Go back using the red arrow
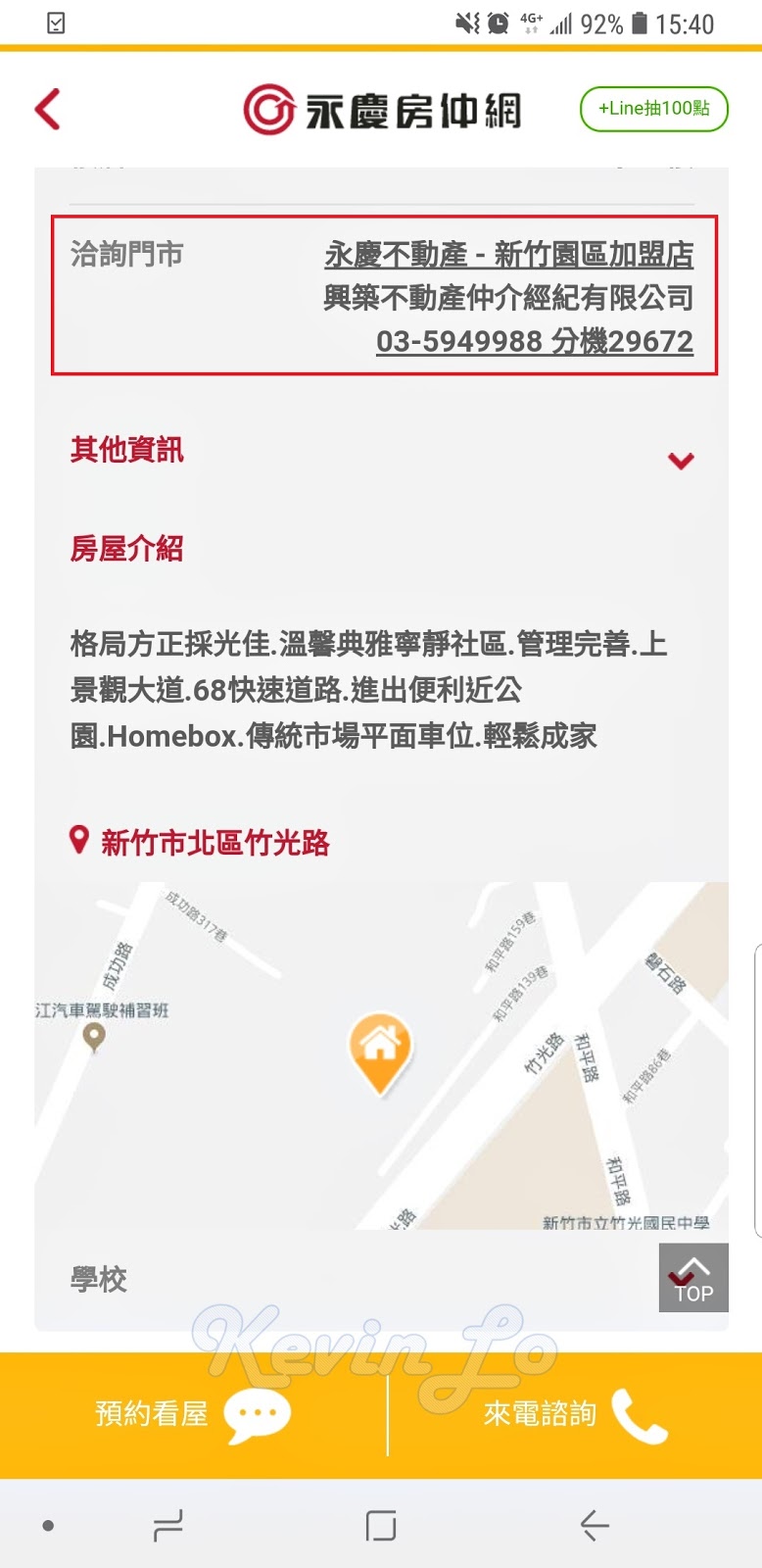Viewport: 762px width, 1568px height. click(x=48, y=109)
